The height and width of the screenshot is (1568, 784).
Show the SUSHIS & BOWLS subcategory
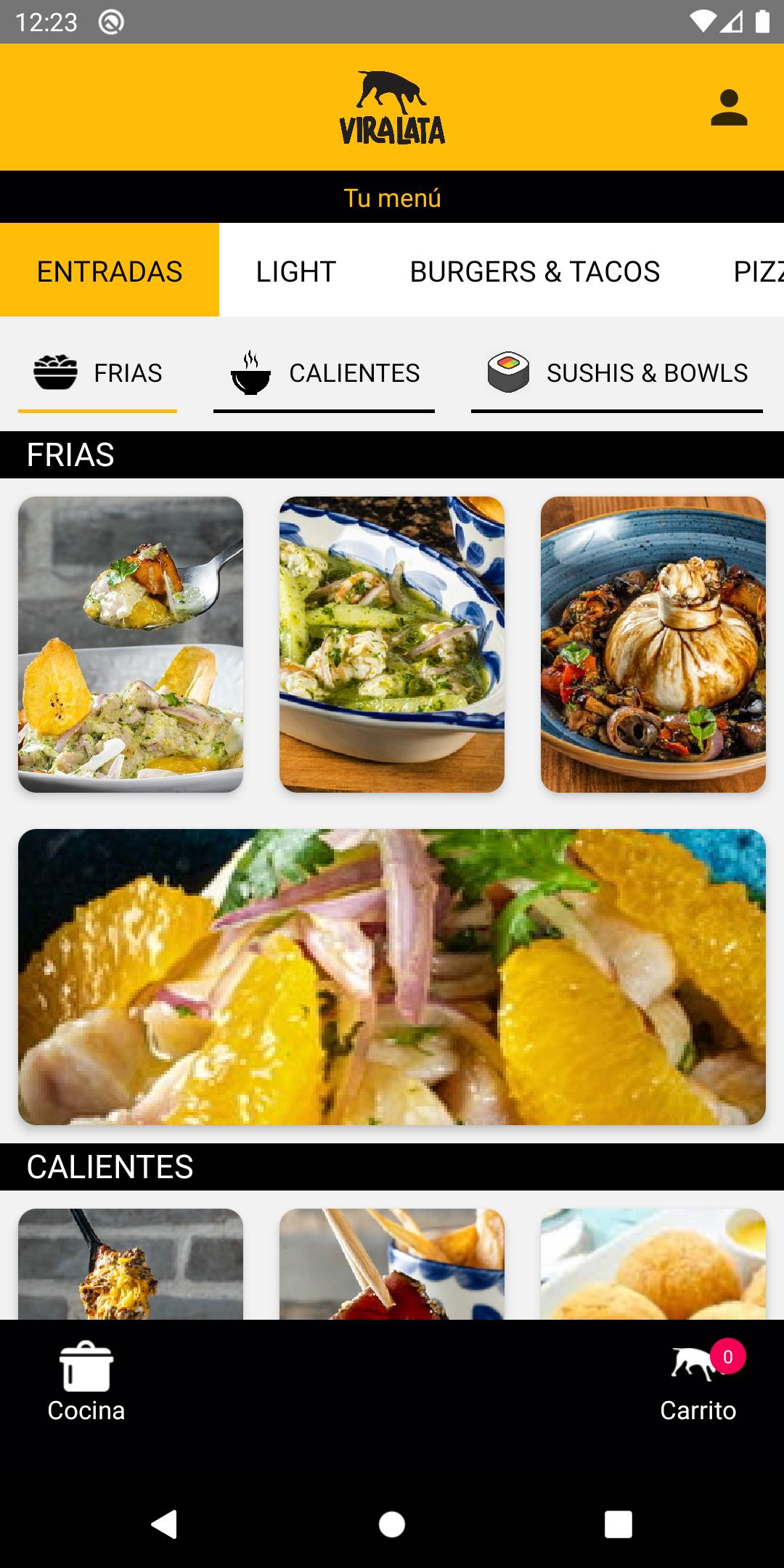click(x=617, y=373)
